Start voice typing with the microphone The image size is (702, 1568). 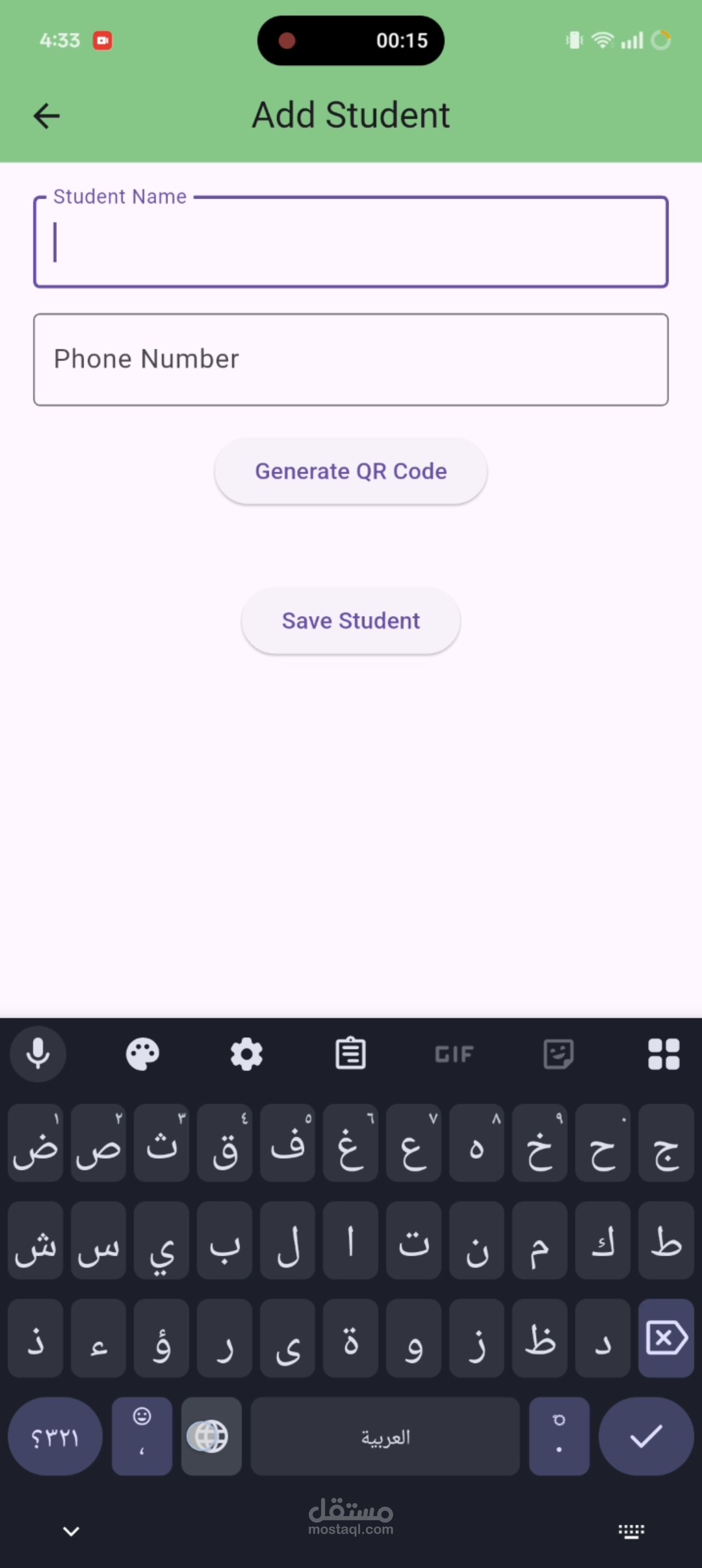click(x=38, y=1054)
